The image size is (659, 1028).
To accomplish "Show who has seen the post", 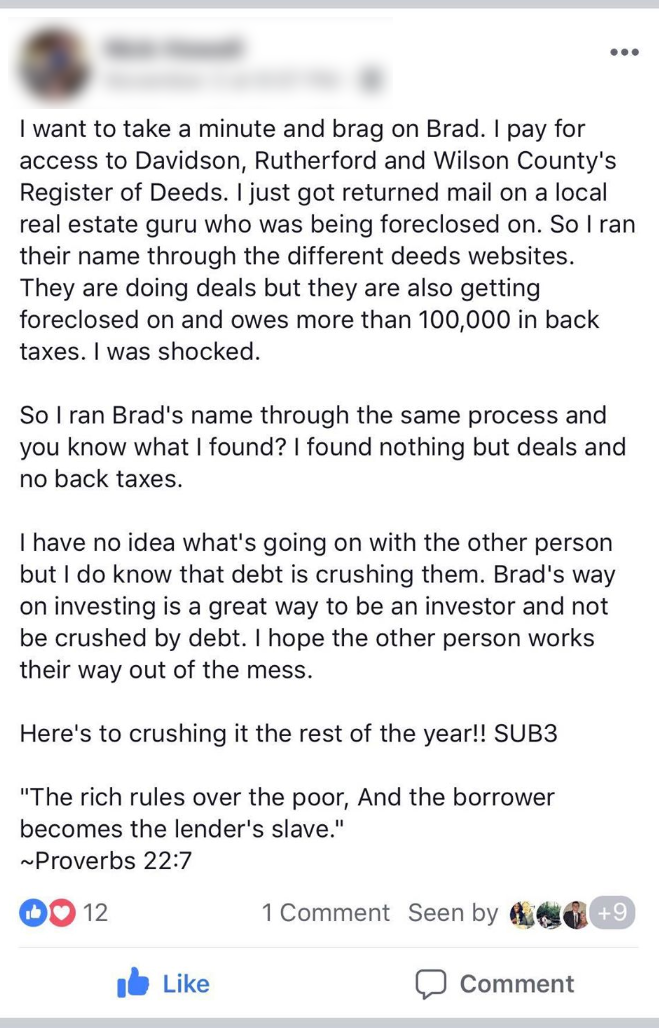I will click(x=520, y=913).
